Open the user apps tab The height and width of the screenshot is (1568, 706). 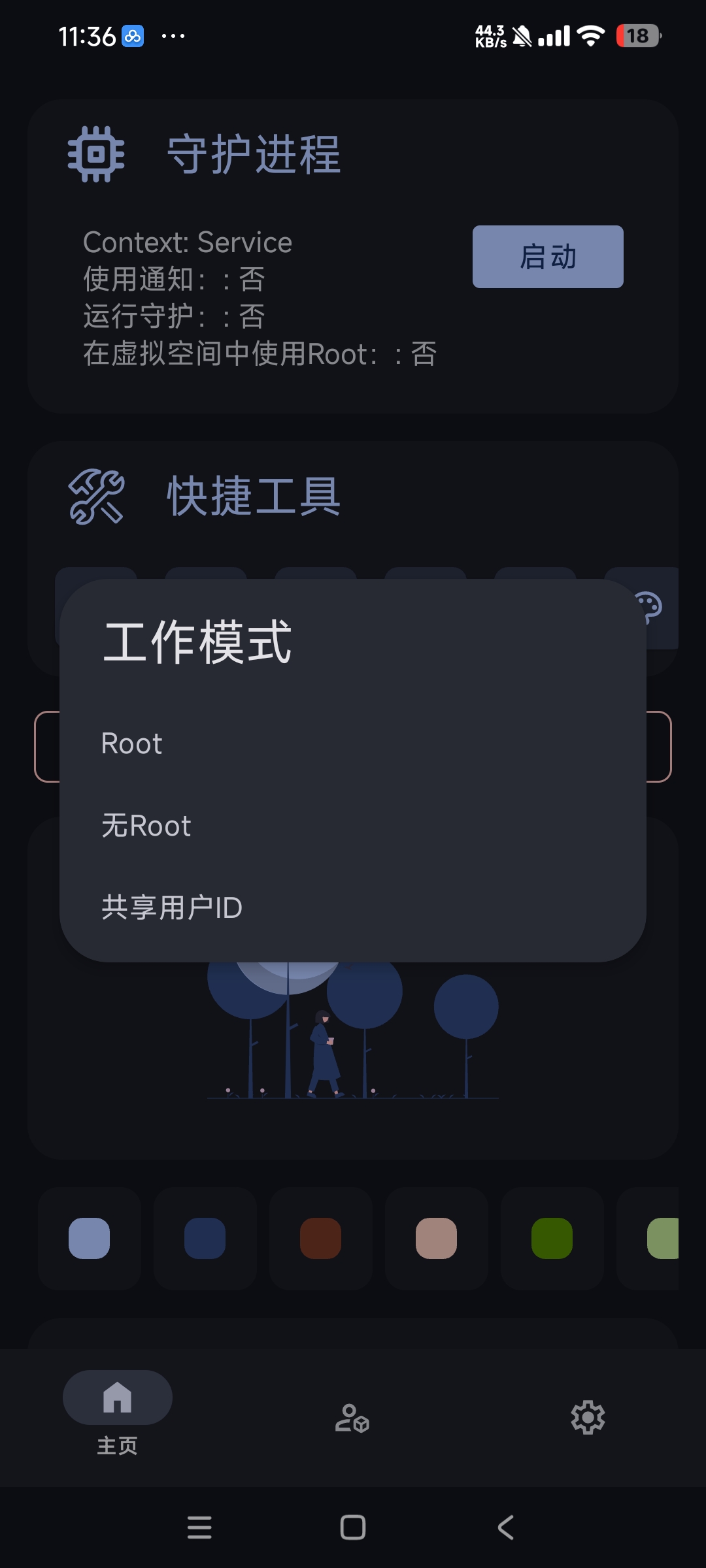pos(352,1418)
